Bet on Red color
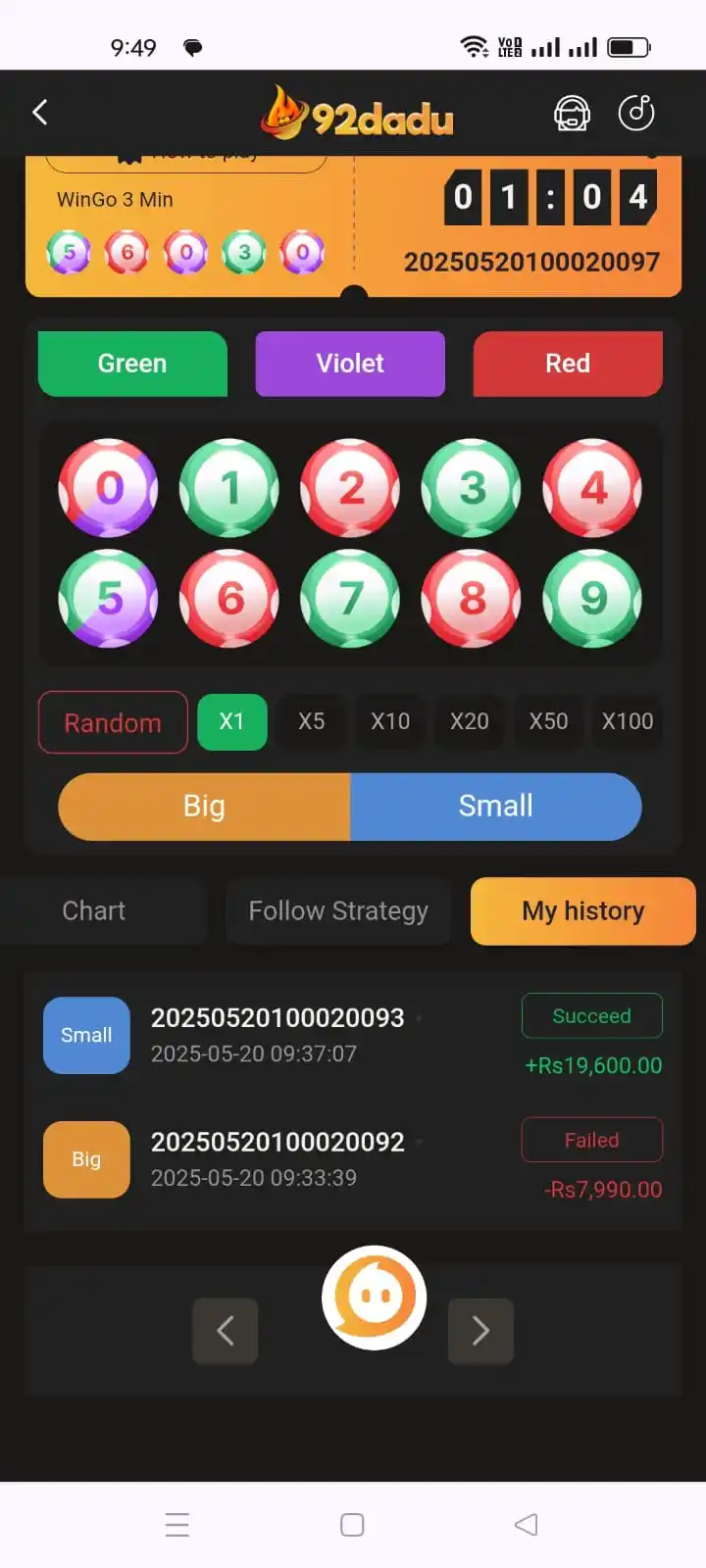This screenshot has height=1568, width=706. [x=568, y=364]
